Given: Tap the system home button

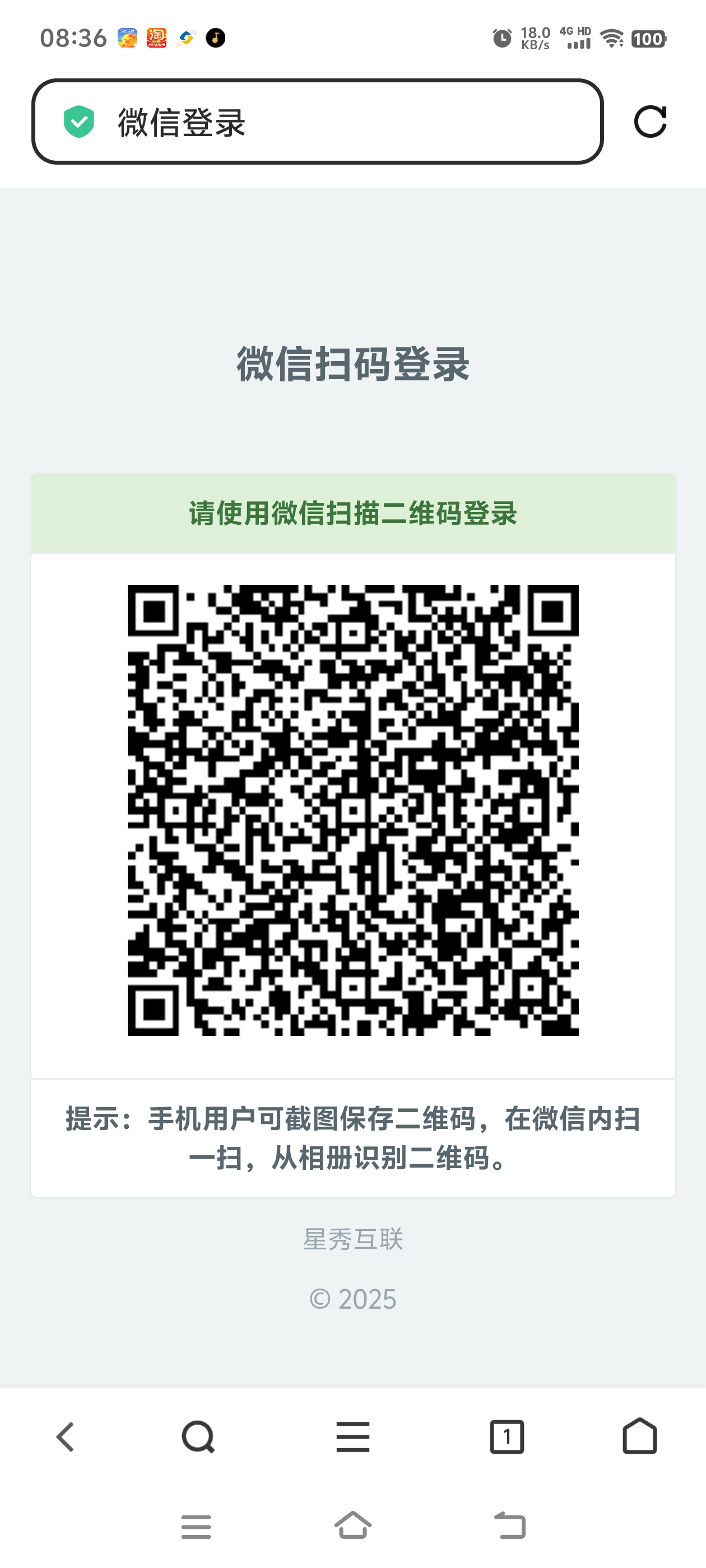Looking at the screenshot, I should coord(352,1525).
